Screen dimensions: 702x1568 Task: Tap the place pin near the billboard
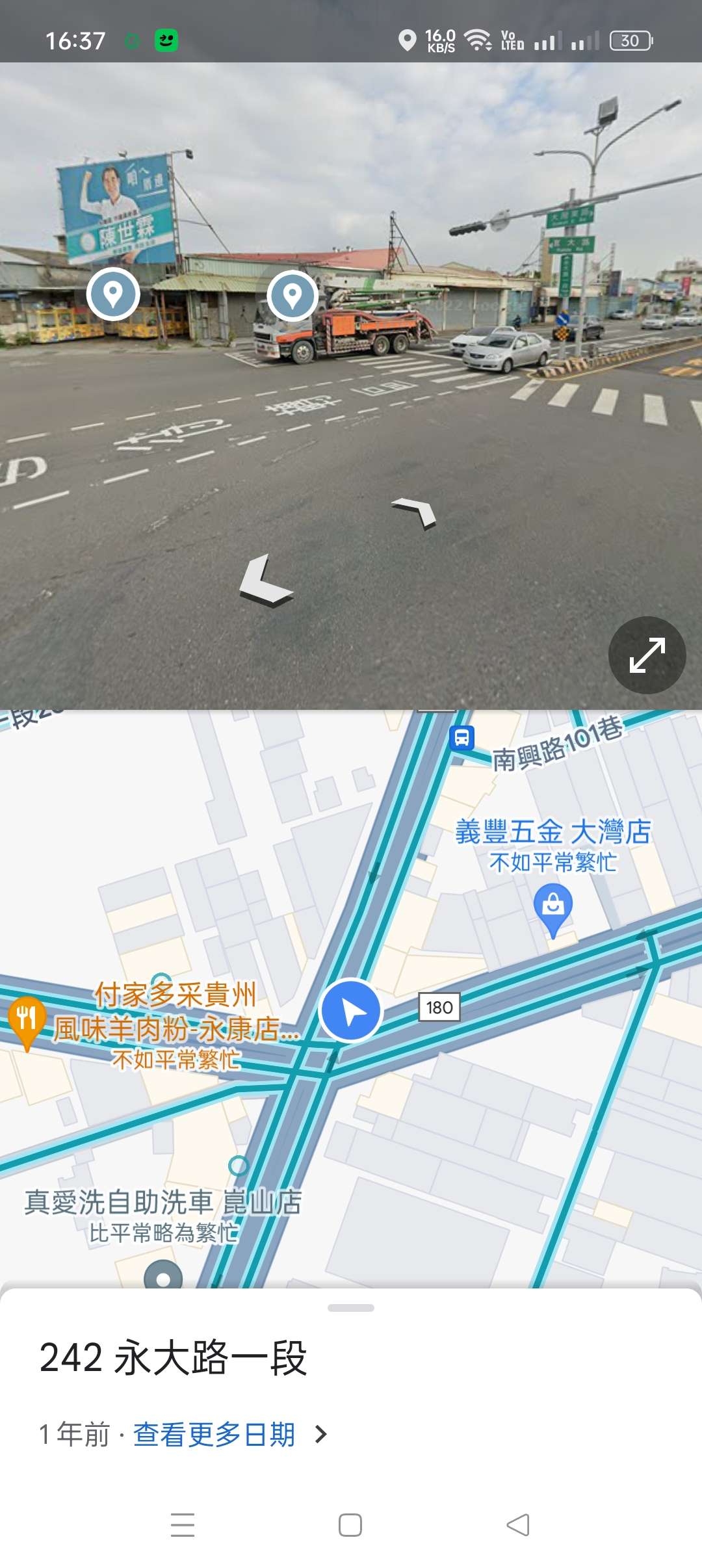[x=113, y=294]
